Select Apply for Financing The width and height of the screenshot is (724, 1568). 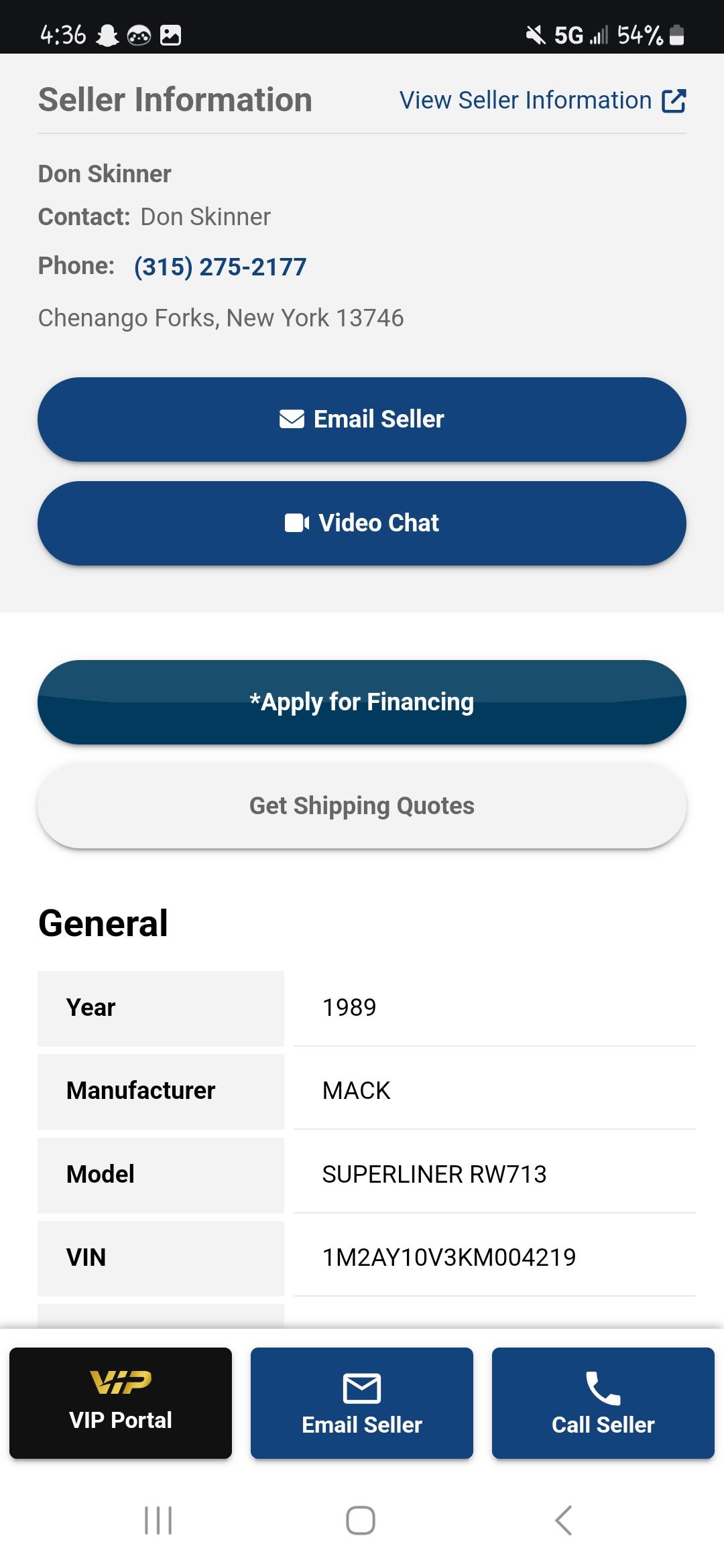click(x=362, y=702)
